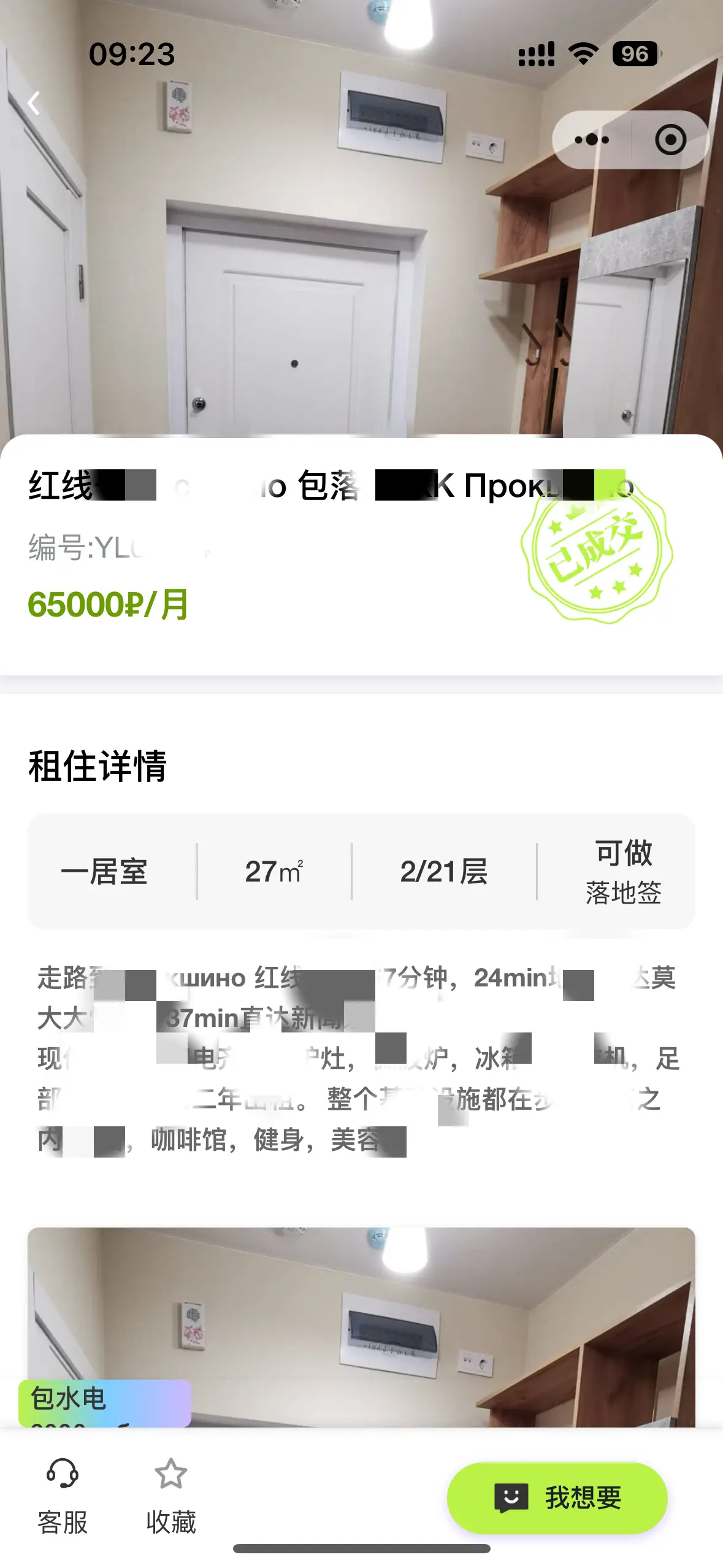Go back using the top-left arrow
723x1568 pixels.
[x=34, y=103]
